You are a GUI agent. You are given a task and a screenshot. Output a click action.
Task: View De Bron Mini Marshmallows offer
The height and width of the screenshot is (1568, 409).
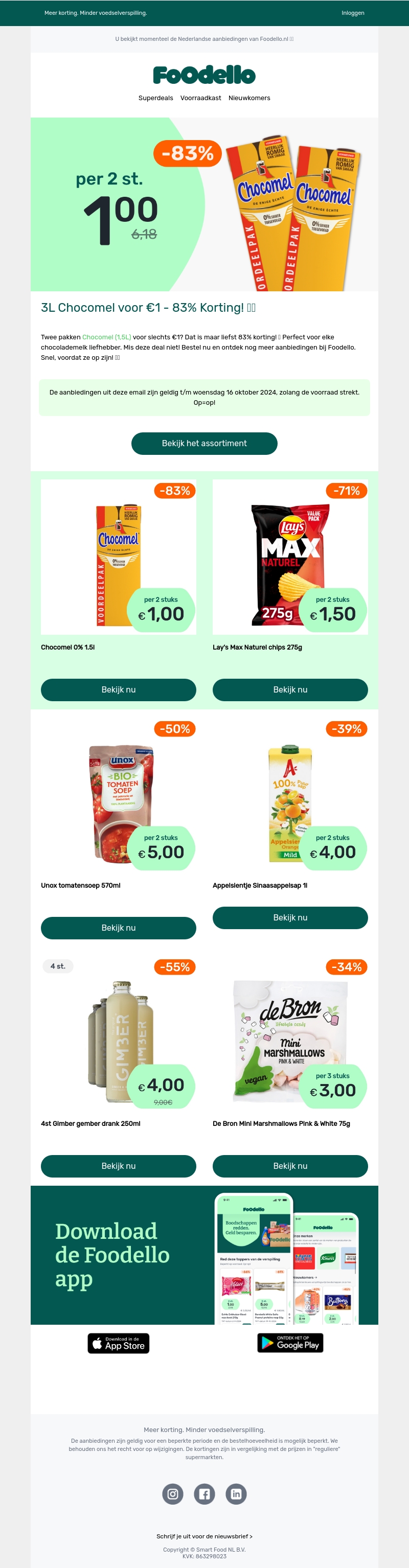coord(290,1166)
